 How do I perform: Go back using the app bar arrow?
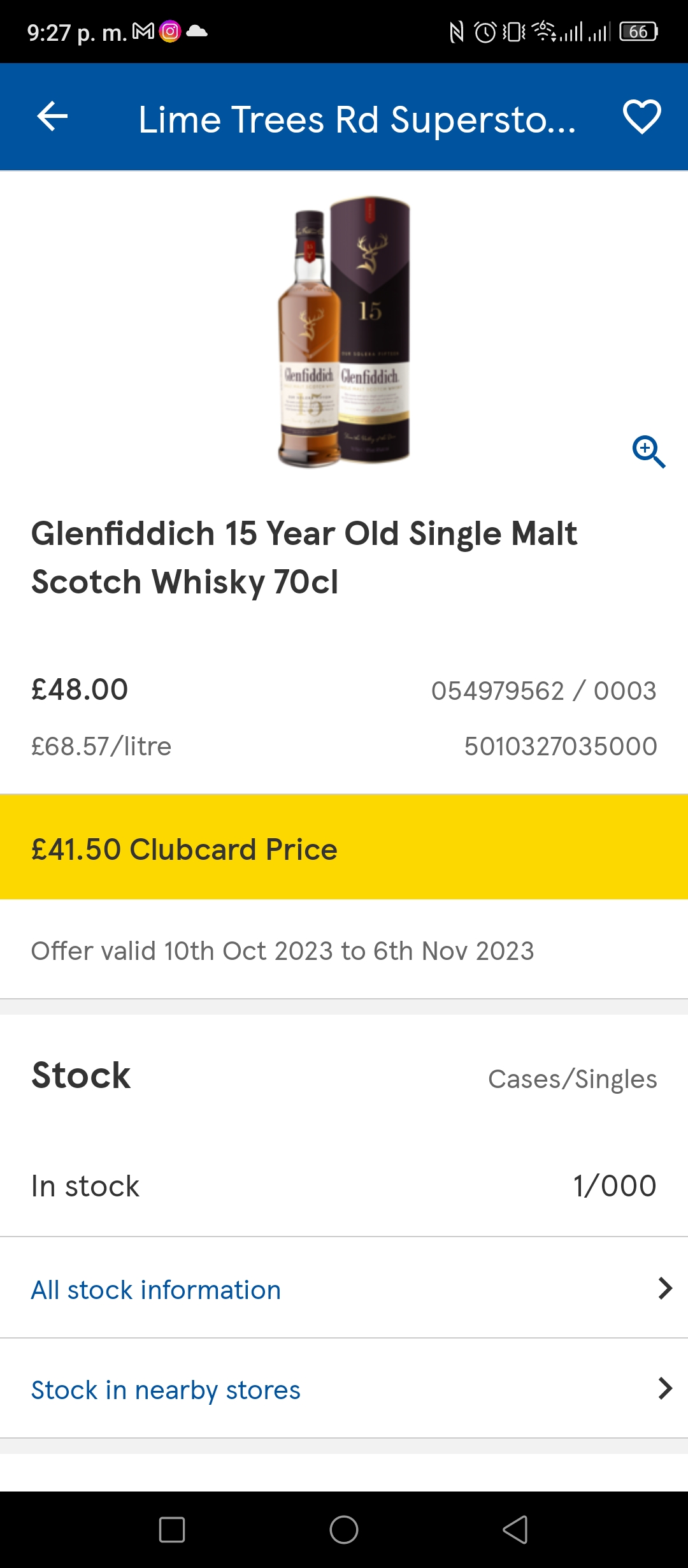pyautogui.click(x=52, y=117)
